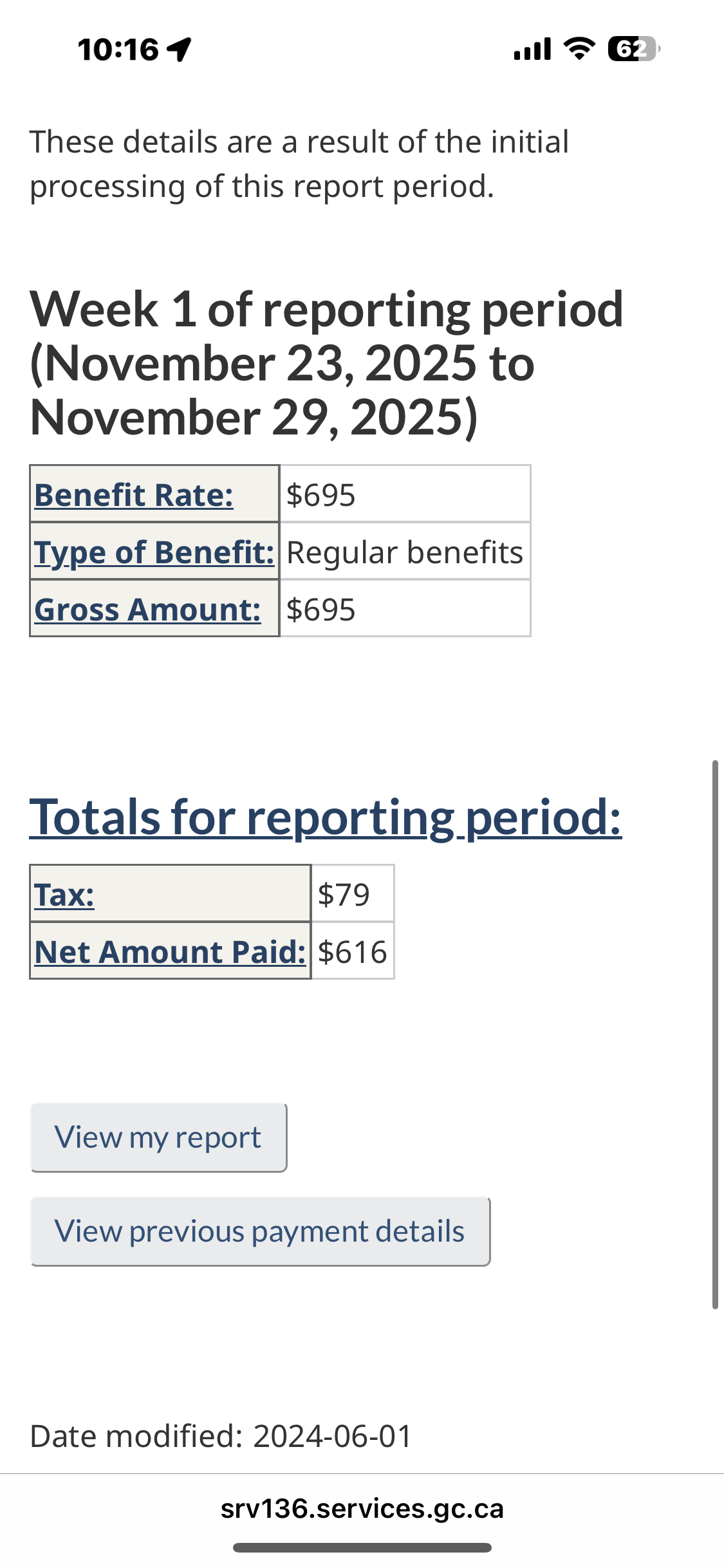Open the Gross Amount link
The image size is (724, 1568).
(x=147, y=610)
